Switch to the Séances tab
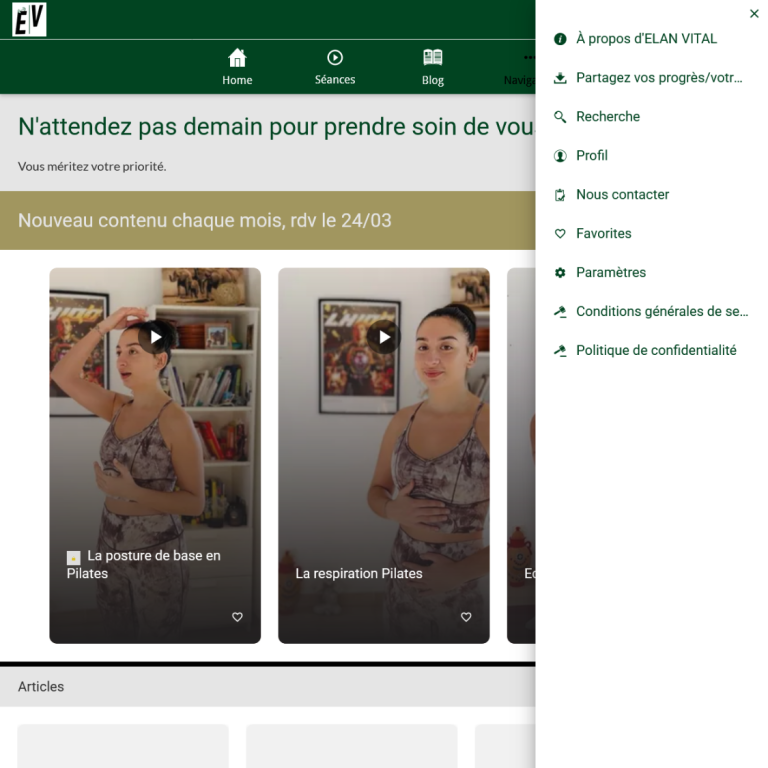768x768 pixels. tap(335, 67)
